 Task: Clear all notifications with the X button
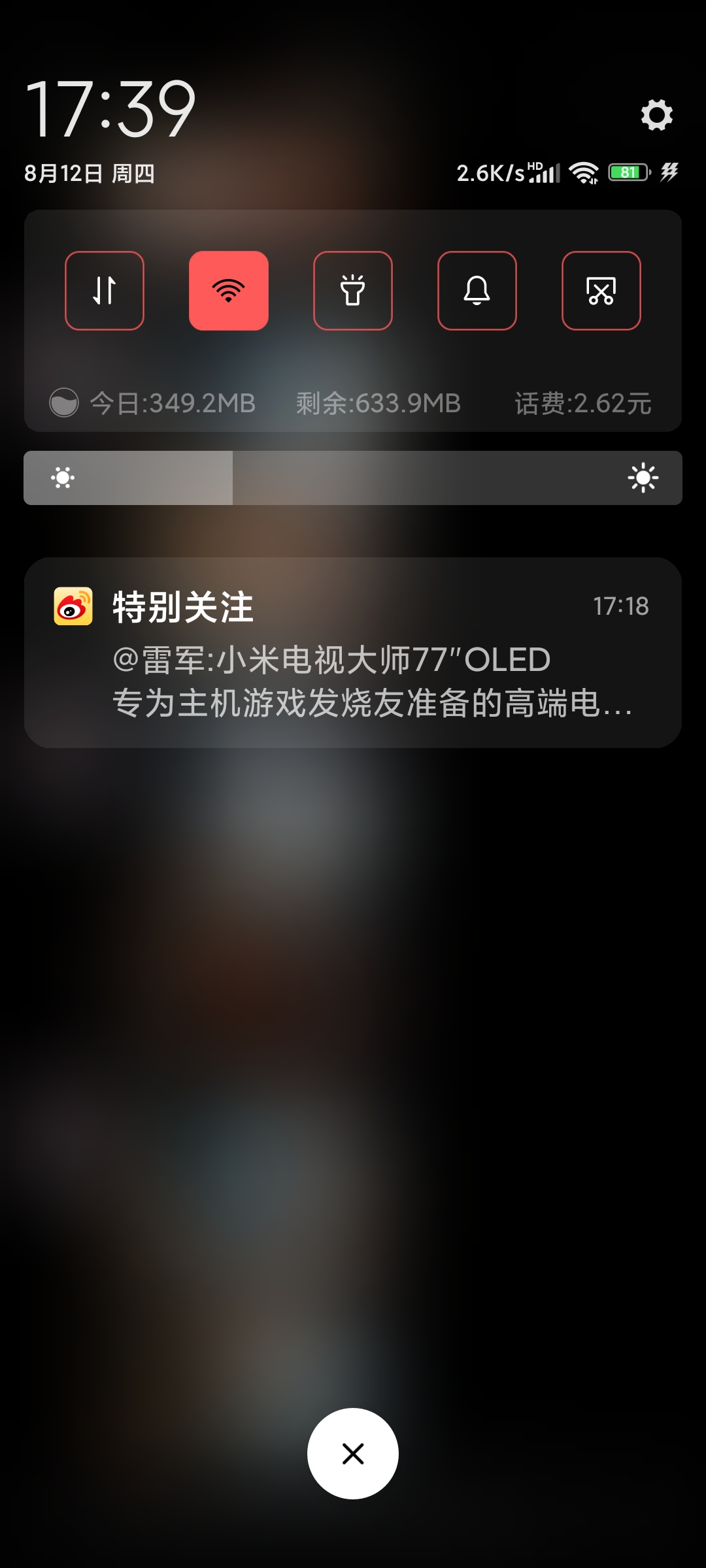point(353,1454)
